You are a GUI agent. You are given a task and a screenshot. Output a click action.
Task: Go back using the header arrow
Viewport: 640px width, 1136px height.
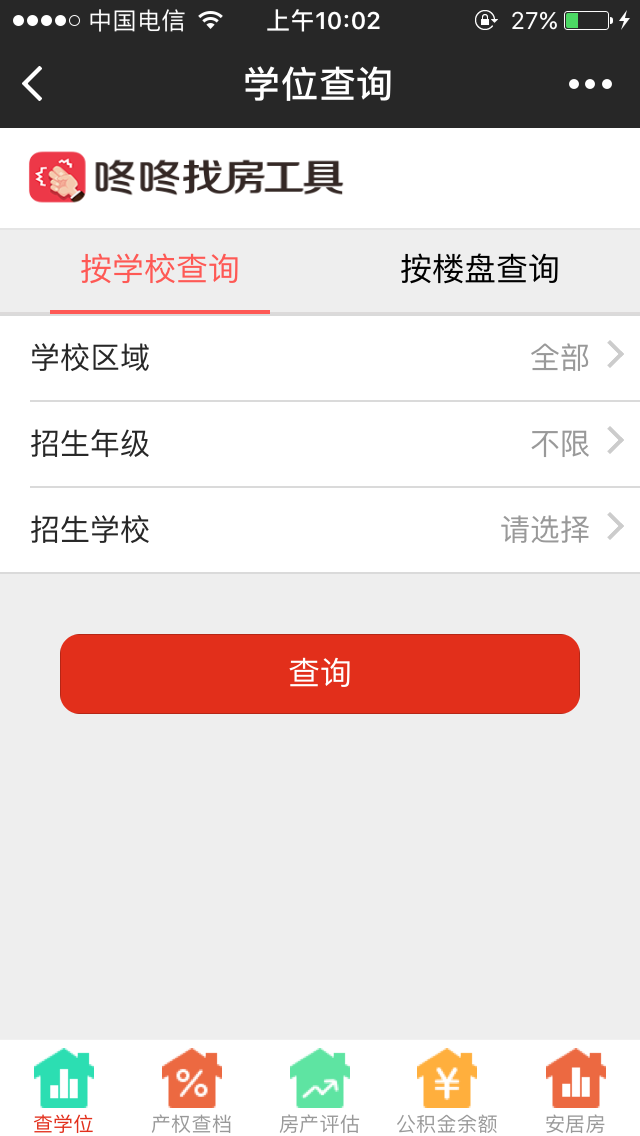tap(33, 84)
